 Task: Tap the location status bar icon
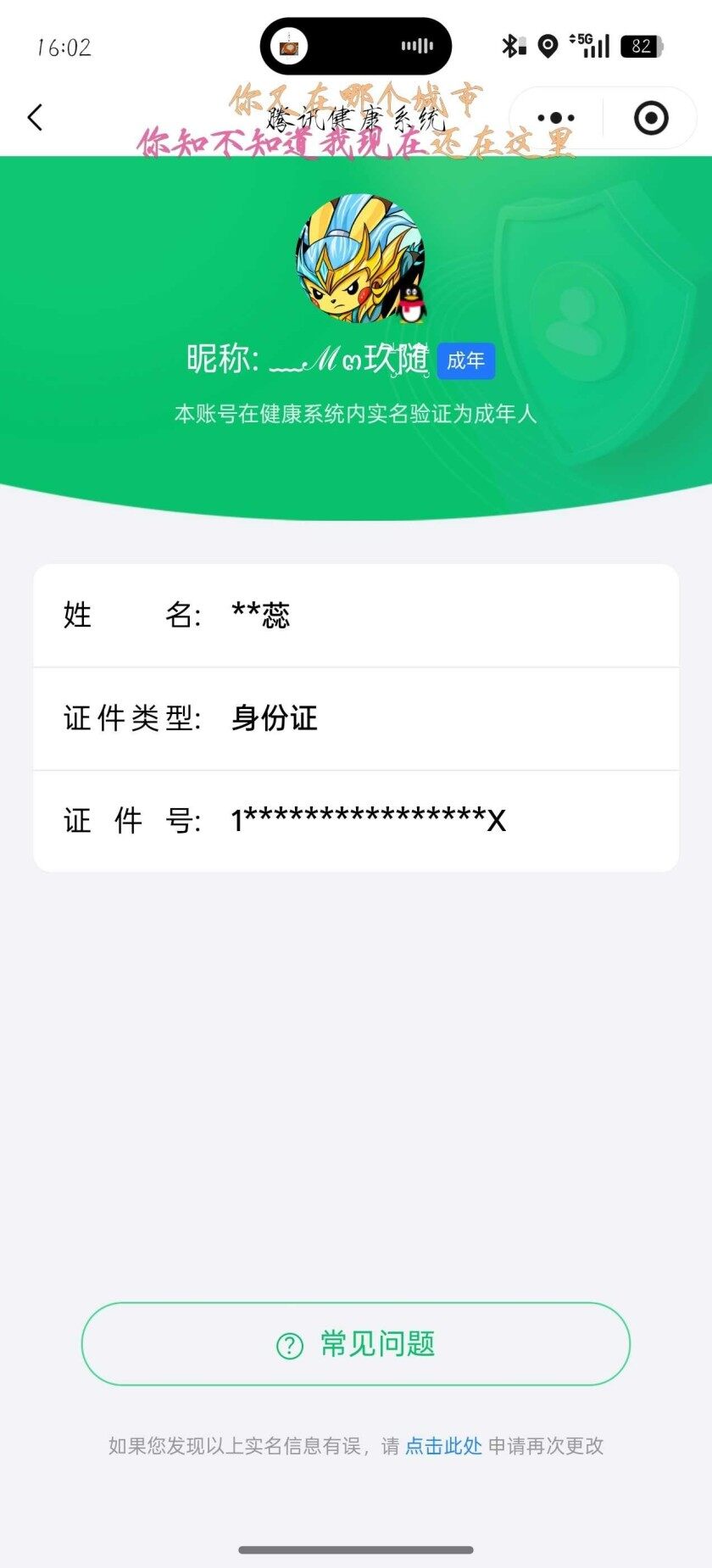(x=548, y=46)
